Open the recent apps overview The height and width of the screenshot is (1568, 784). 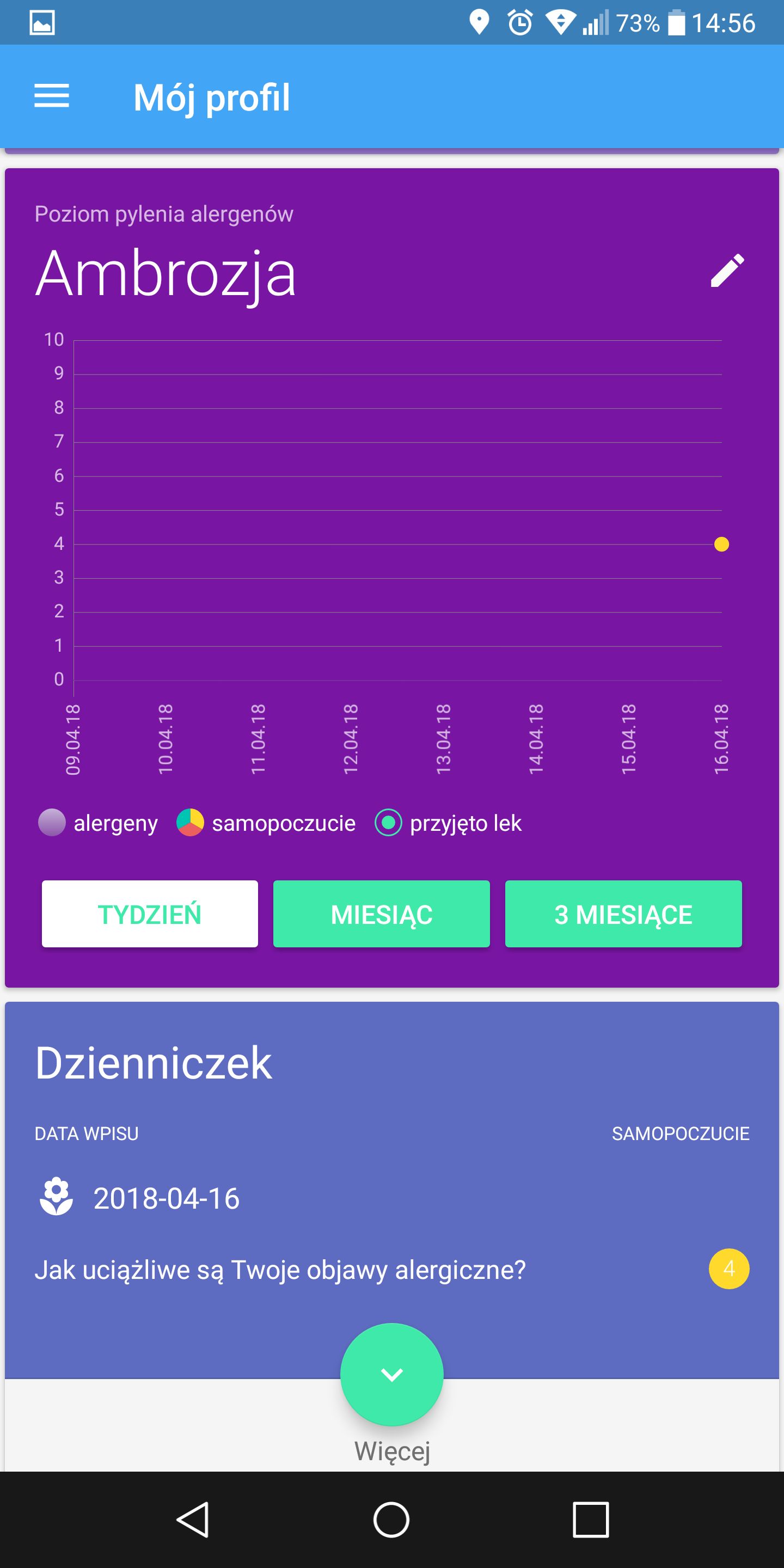tap(590, 1520)
